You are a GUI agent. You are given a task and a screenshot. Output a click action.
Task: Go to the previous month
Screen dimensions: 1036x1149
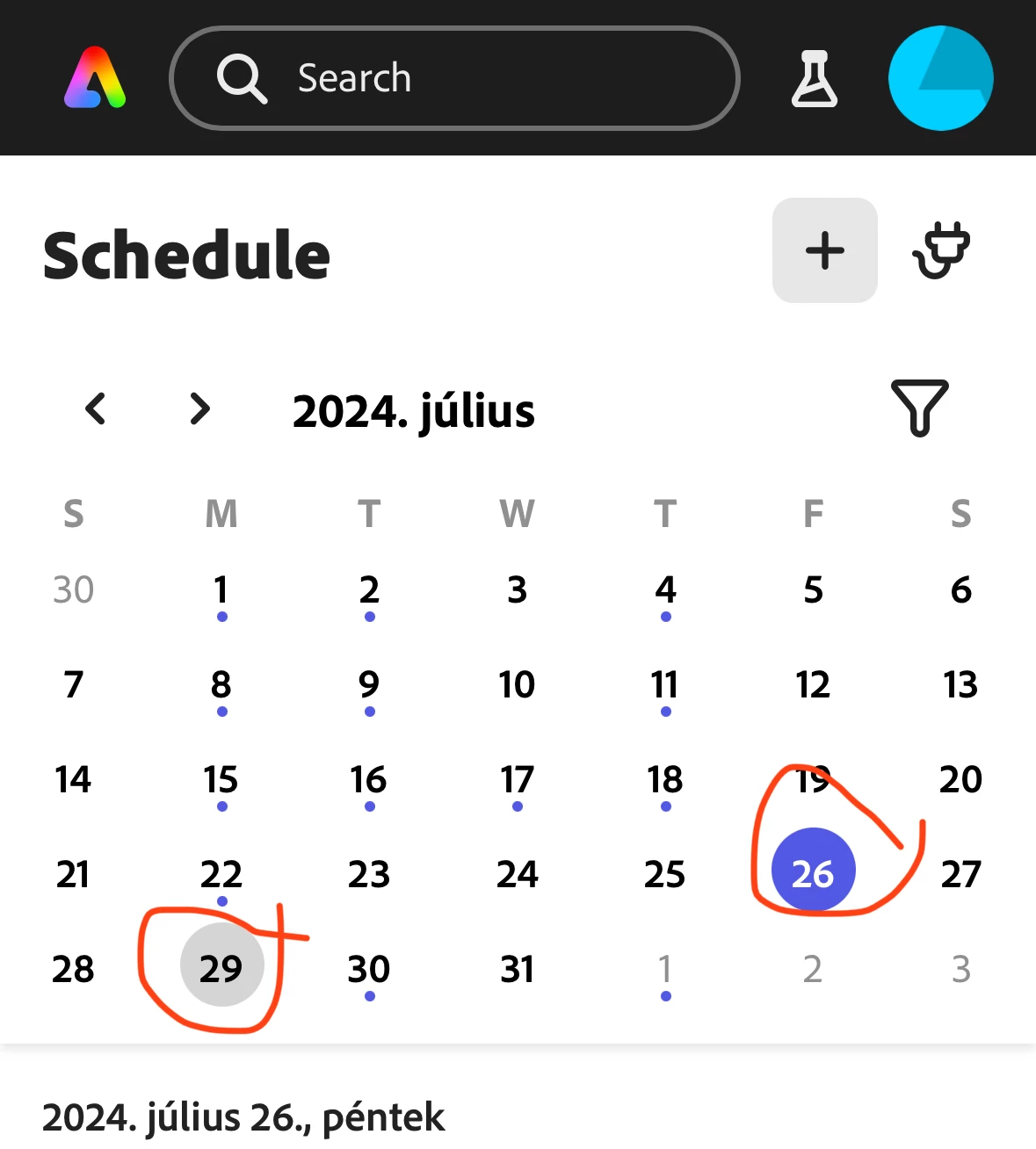(96, 408)
